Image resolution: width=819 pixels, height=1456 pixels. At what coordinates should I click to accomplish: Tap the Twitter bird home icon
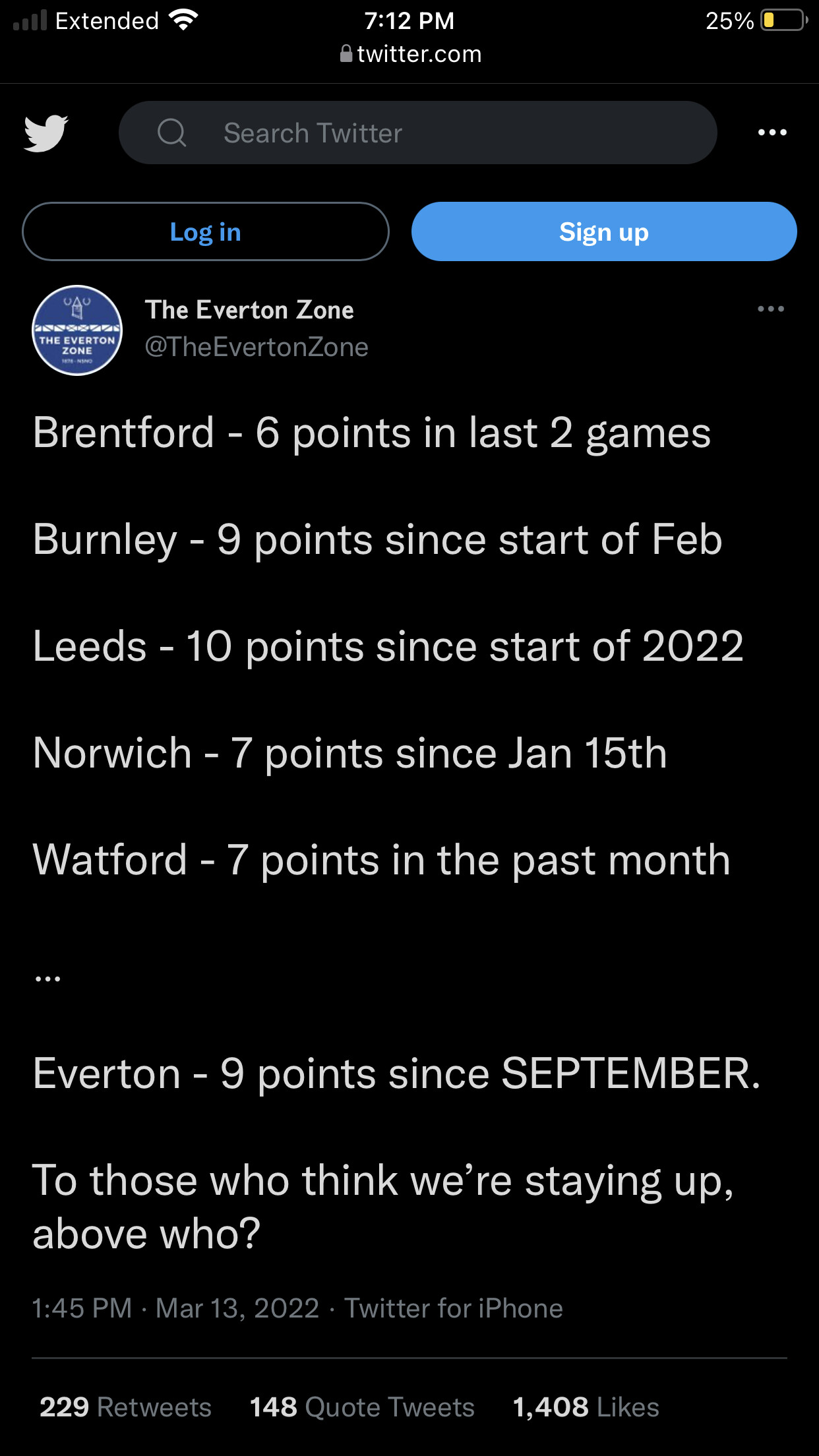point(45,133)
